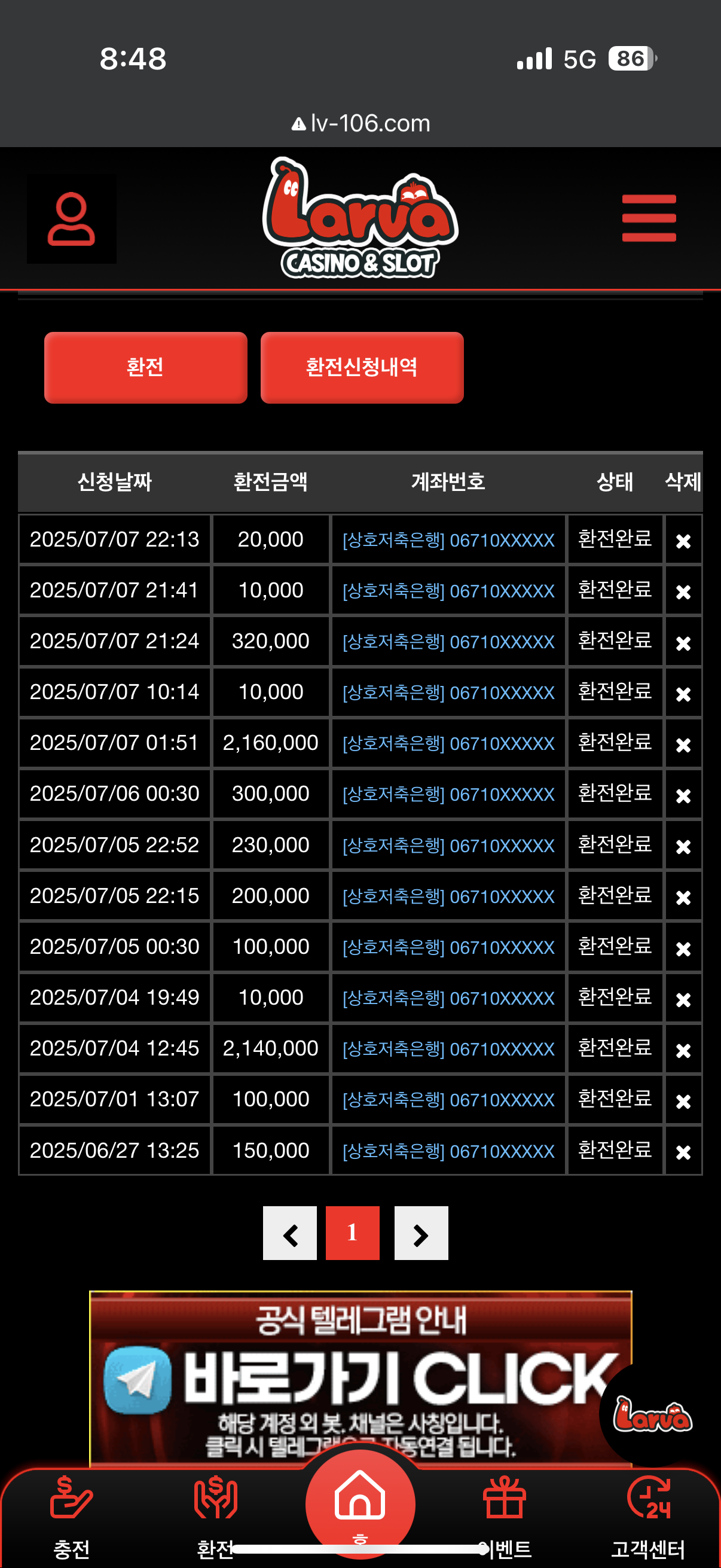
Task: Open the hamburger menu
Action: [649, 218]
